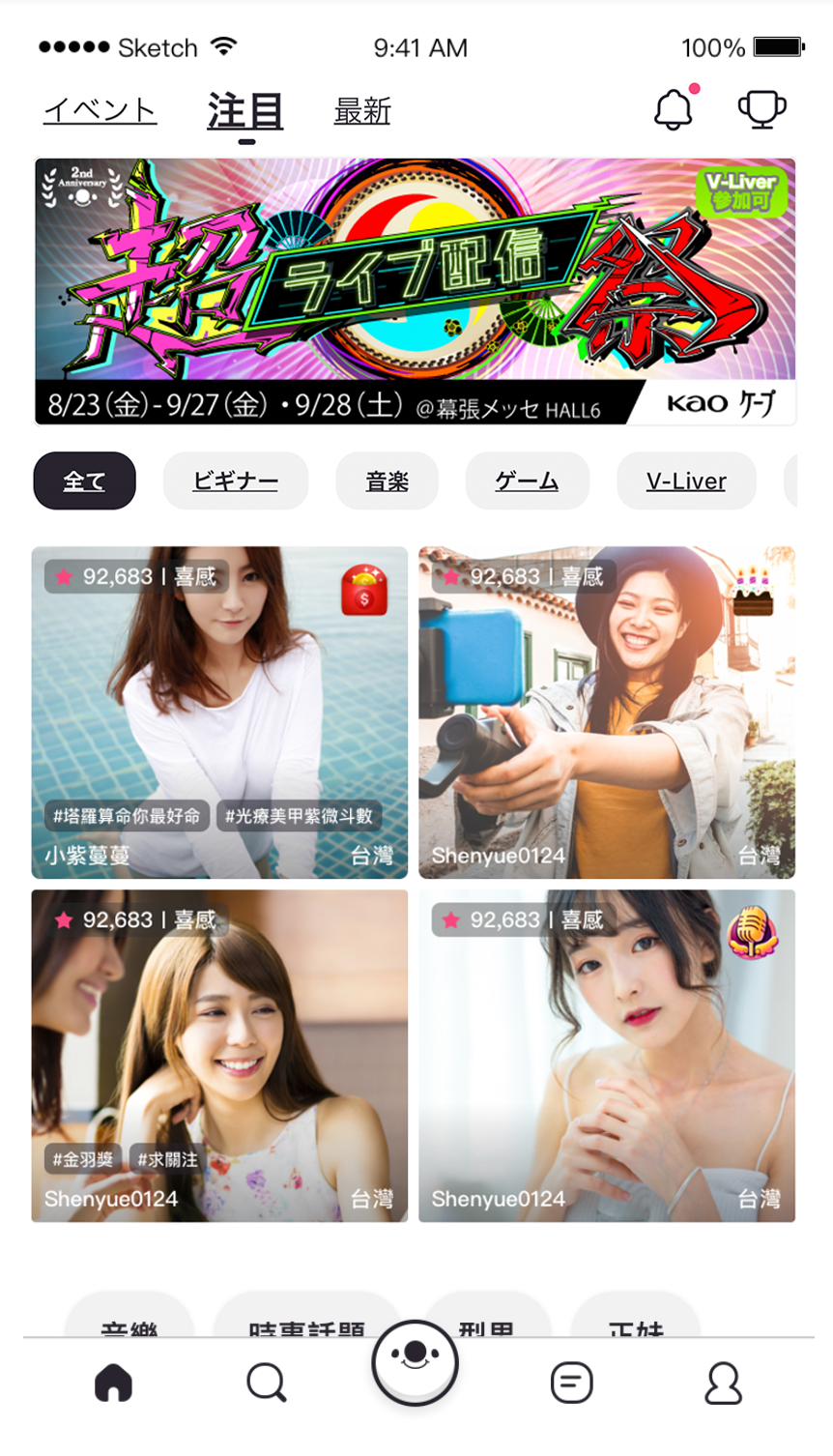833x1456 pixels.
Task: Open the stream with the microphone badge
Action: pos(607,1056)
